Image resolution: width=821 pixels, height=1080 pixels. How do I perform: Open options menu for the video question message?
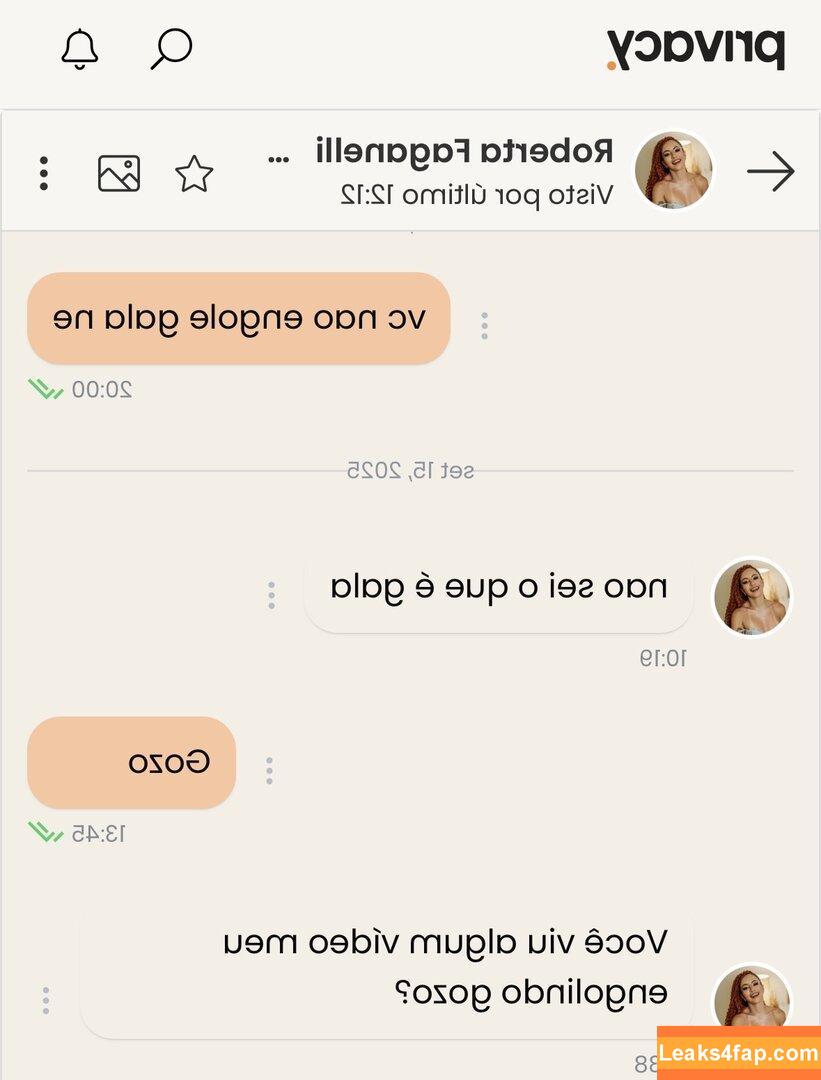pyautogui.click(x=46, y=999)
